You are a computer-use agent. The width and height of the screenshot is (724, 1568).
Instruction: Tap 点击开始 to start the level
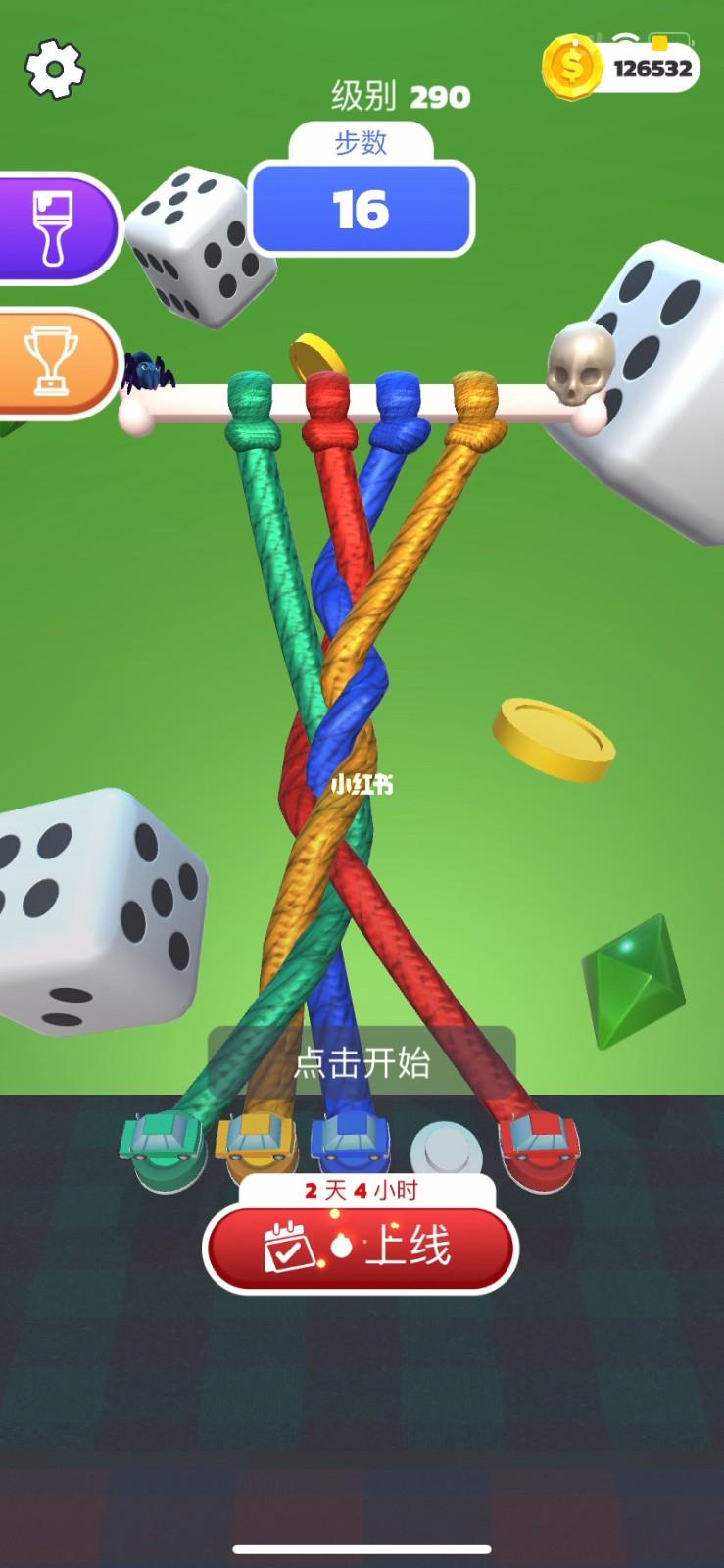(x=362, y=1063)
